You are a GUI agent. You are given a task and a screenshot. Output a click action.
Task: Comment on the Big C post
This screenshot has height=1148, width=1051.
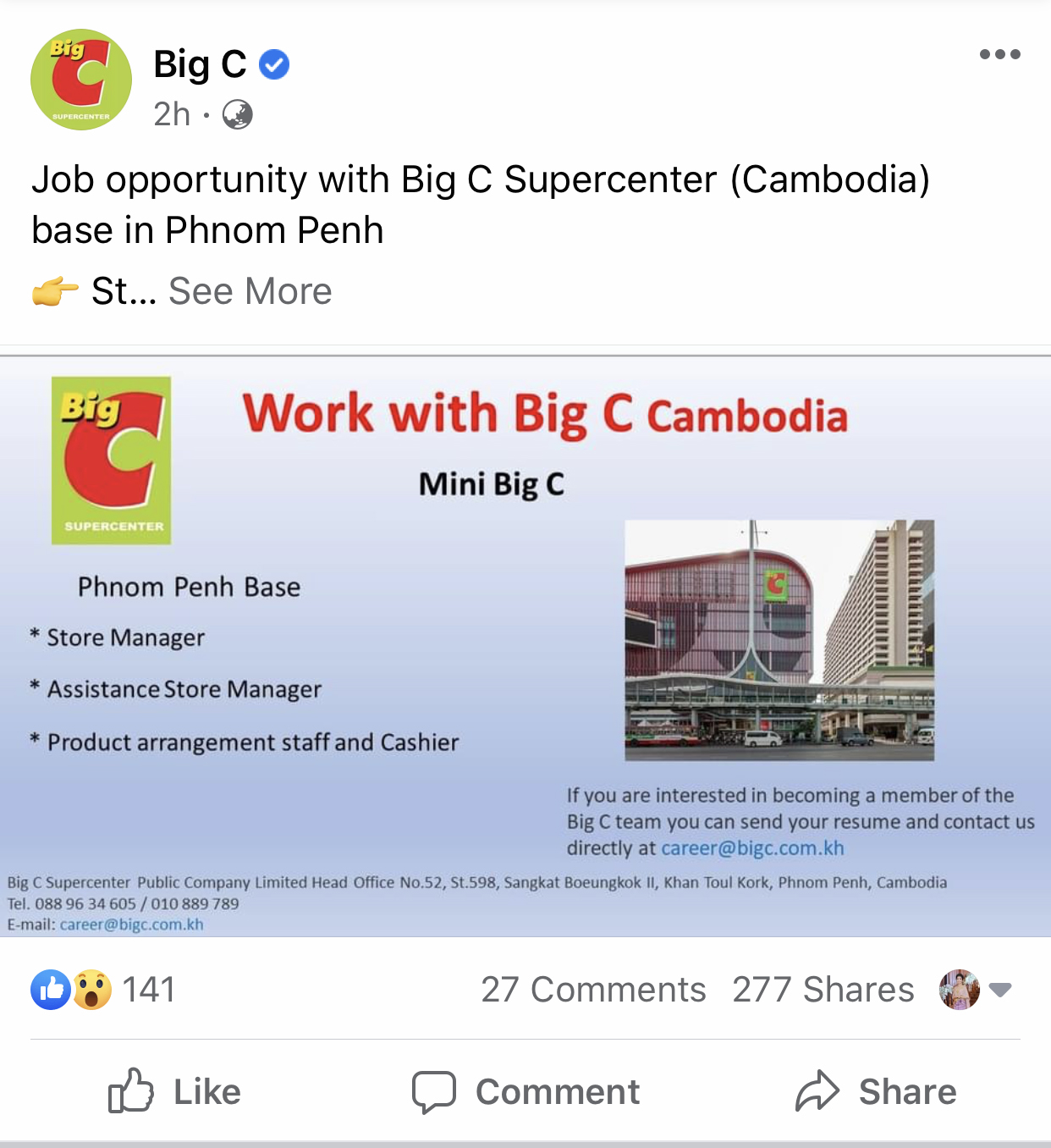tap(525, 1091)
